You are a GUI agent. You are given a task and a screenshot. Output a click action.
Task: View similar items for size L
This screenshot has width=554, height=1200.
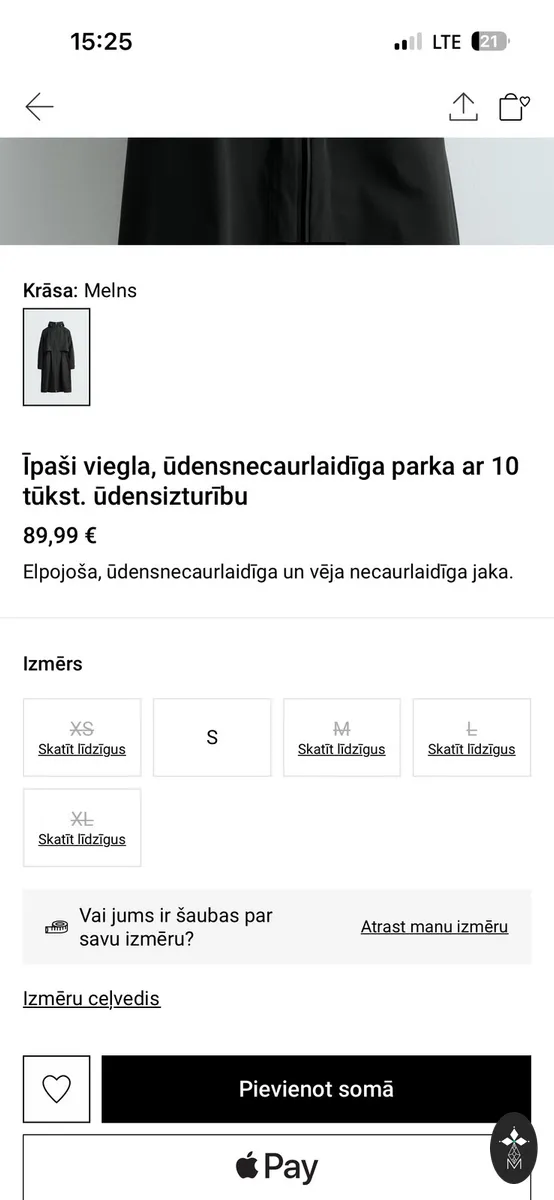[x=472, y=749]
